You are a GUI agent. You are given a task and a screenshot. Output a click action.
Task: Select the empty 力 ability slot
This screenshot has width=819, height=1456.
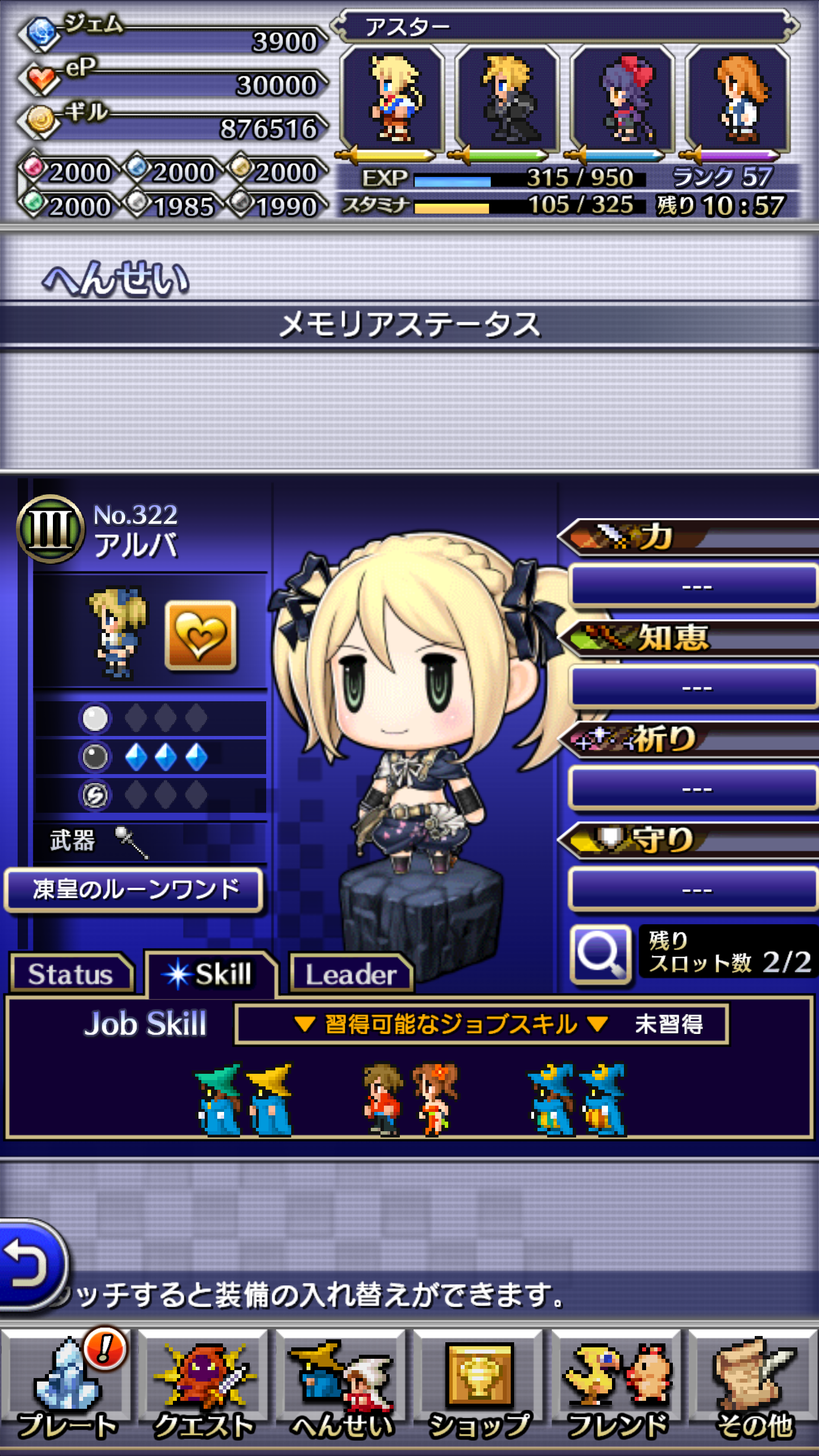click(x=694, y=586)
